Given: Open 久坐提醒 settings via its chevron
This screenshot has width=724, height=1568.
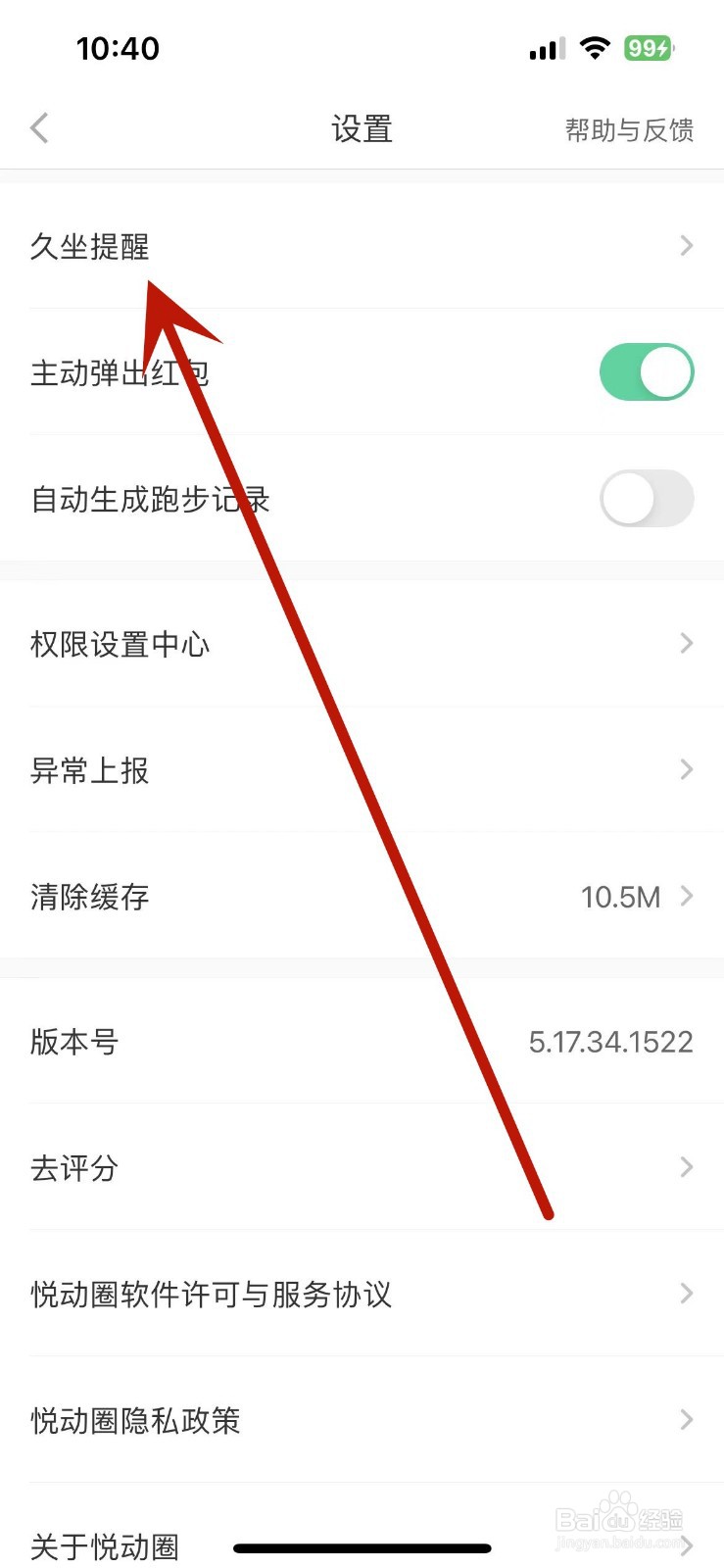Looking at the screenshot, I should click(685, 246).
